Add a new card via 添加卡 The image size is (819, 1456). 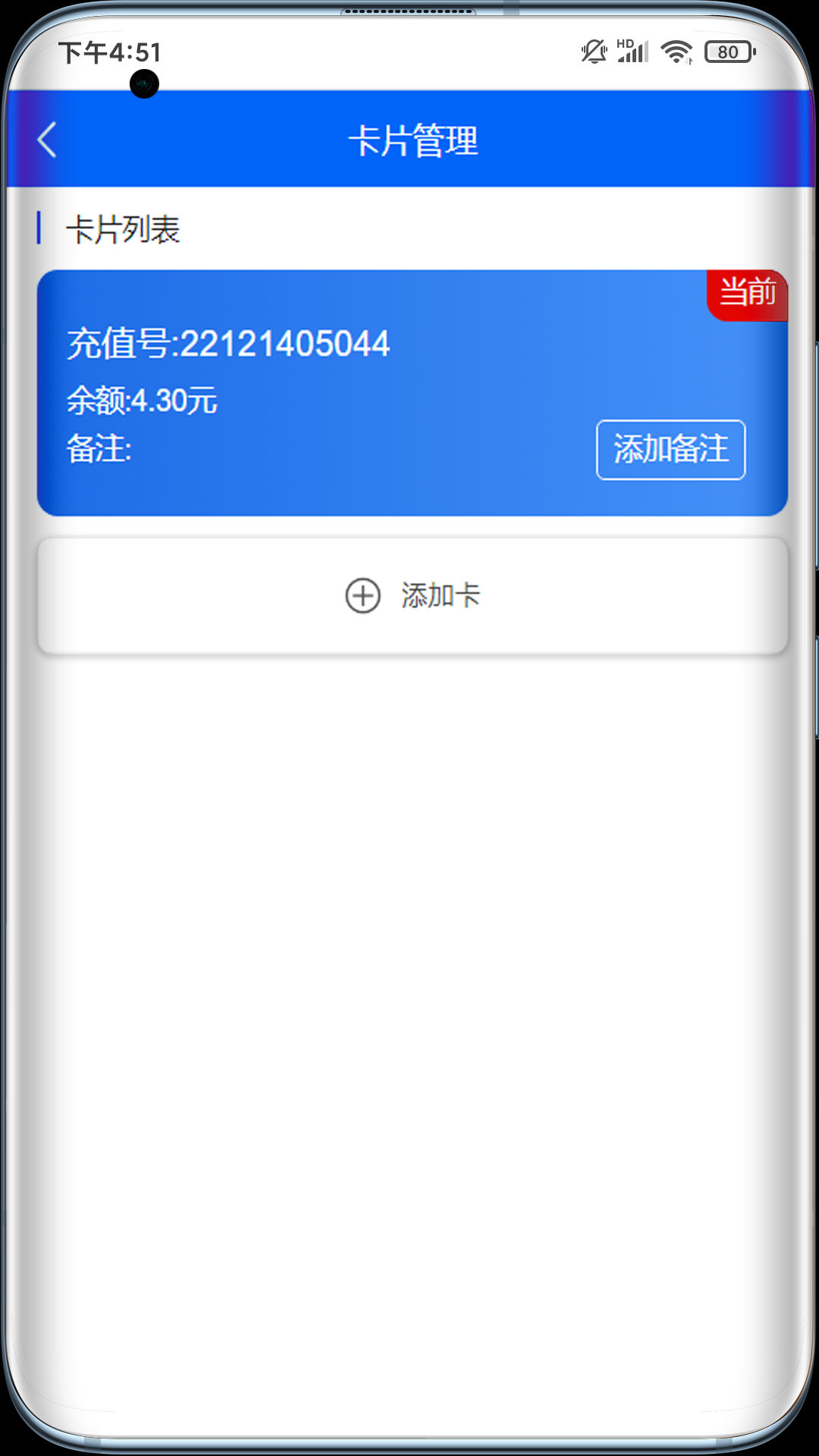413,596
